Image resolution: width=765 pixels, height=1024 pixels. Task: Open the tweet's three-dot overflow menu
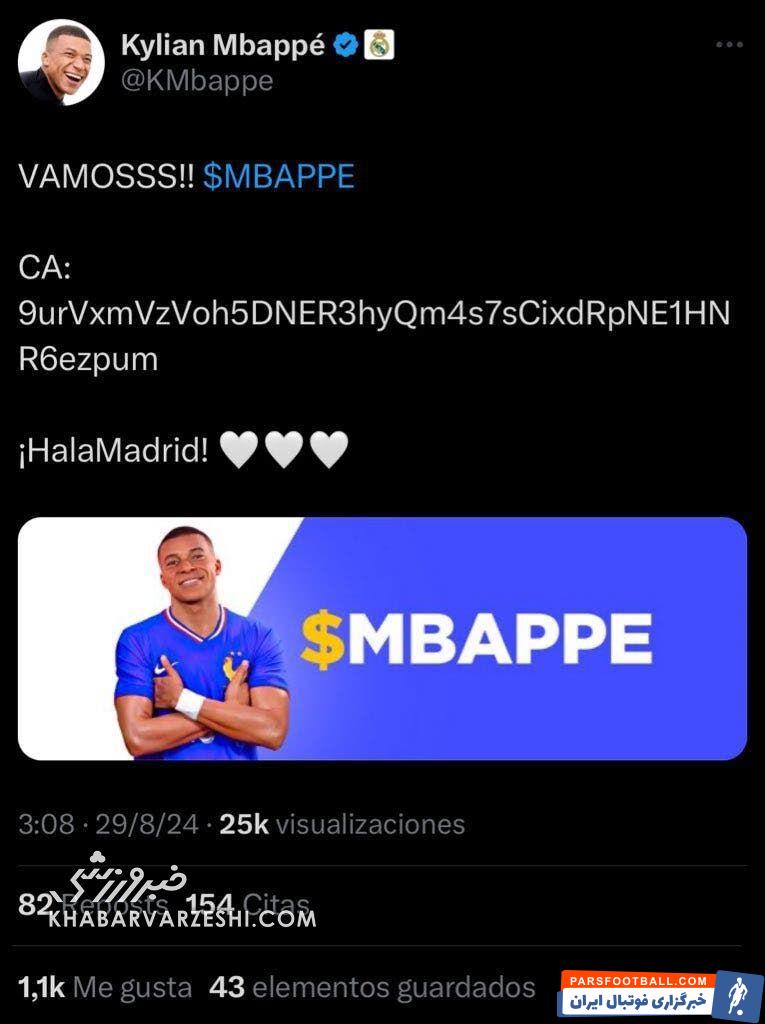(x=729, y=45)
